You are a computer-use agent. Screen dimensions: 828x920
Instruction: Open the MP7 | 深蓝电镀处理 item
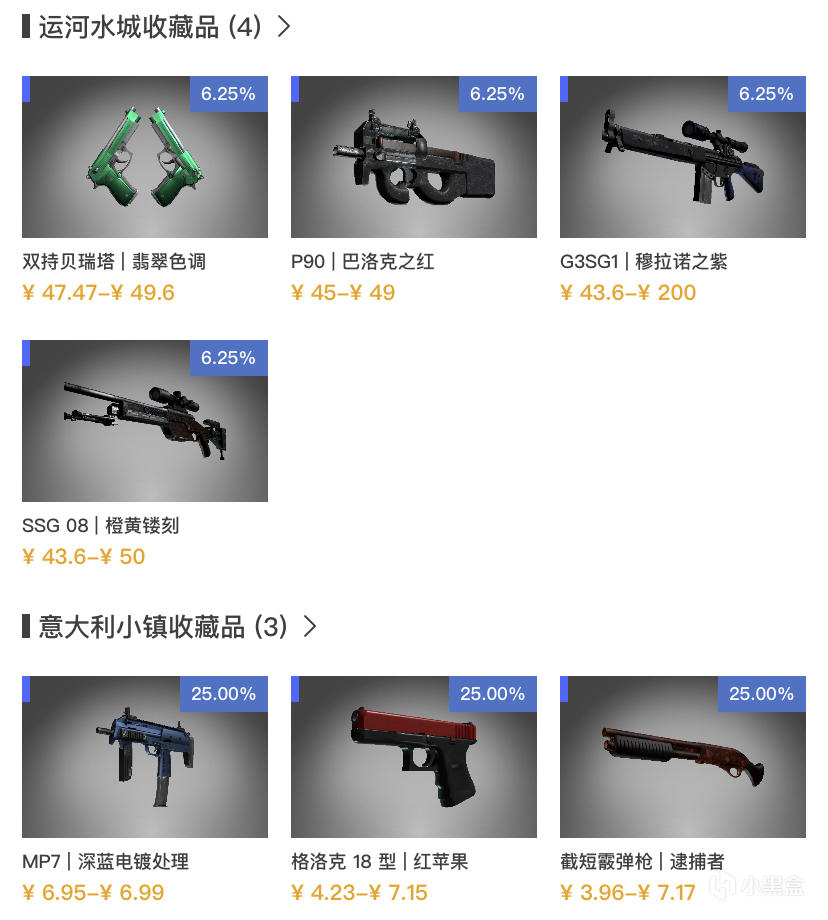coord(144,757)
